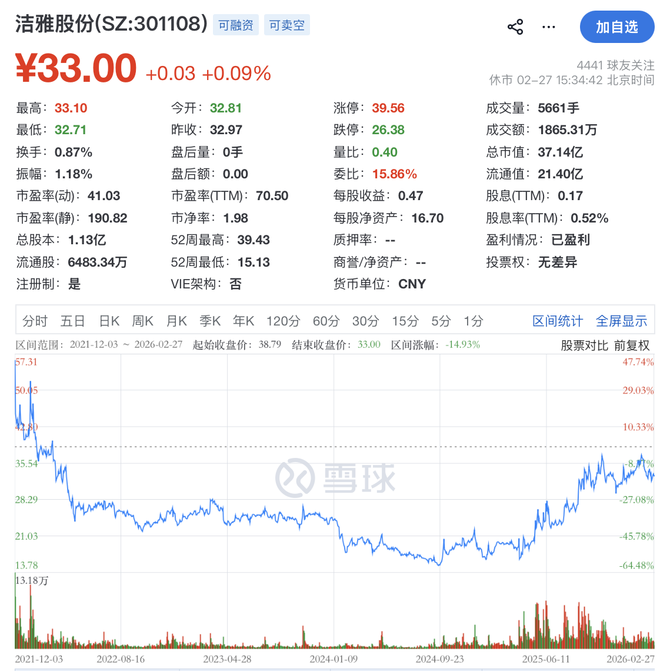Select the 日K chart tab
The width and height of the screenshot is (660, 671).
click(109, 321)
